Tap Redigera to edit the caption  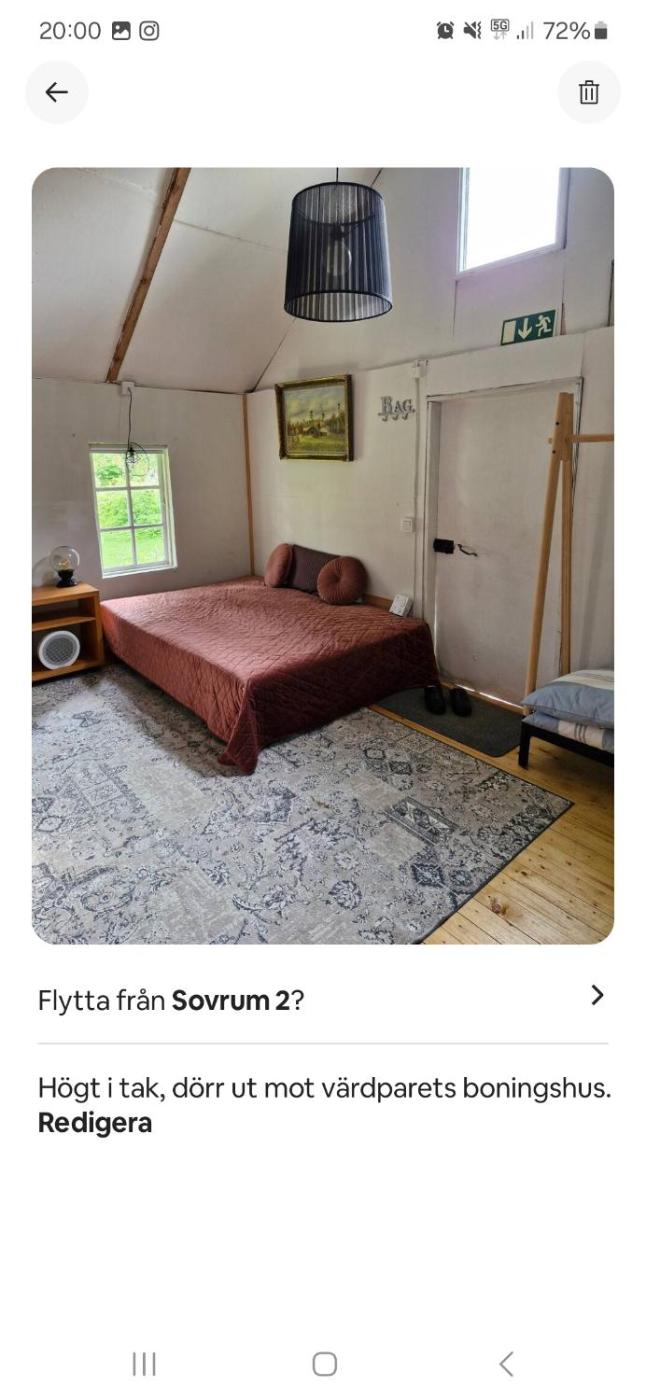[95, 1122]
